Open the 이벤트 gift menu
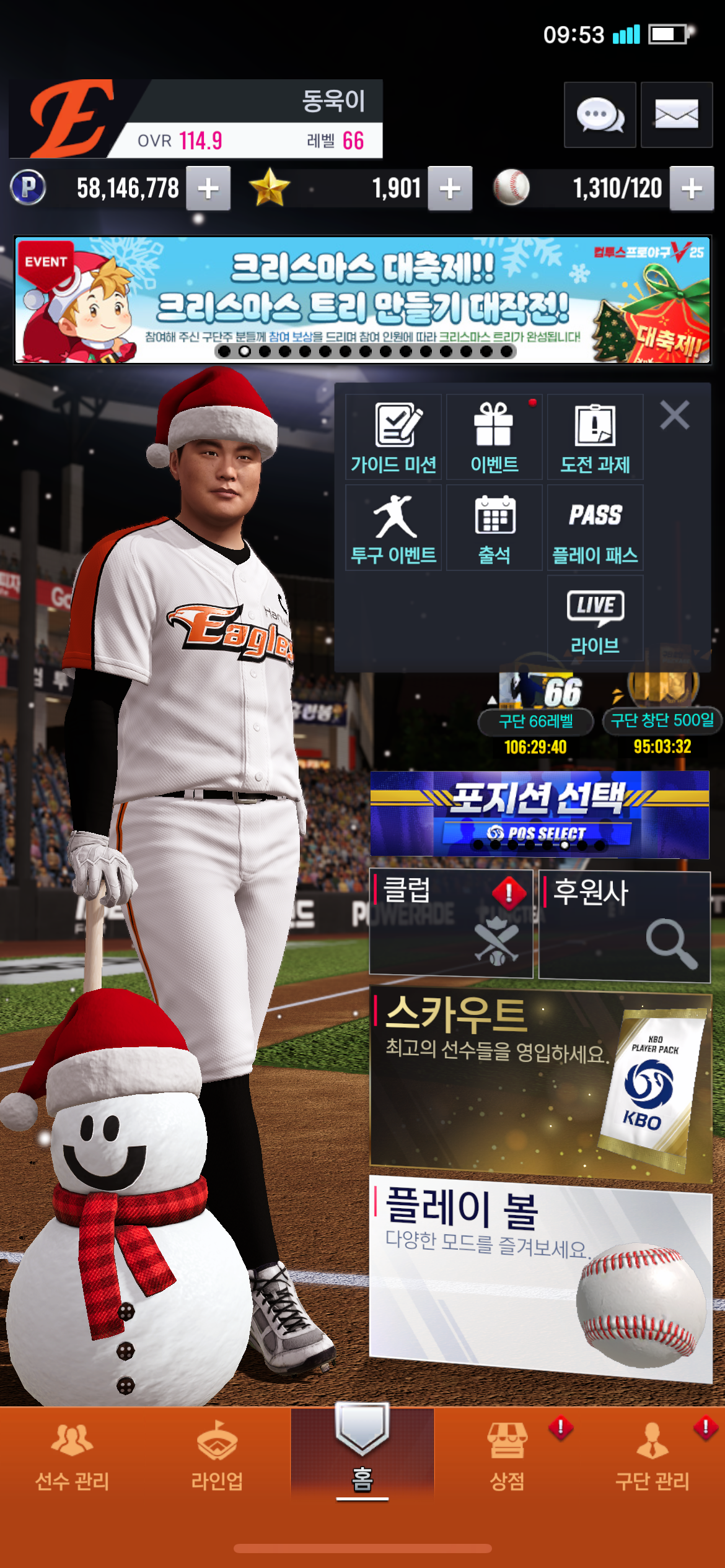The width and height of the screenshot is (725, 1568). [494, 437]
